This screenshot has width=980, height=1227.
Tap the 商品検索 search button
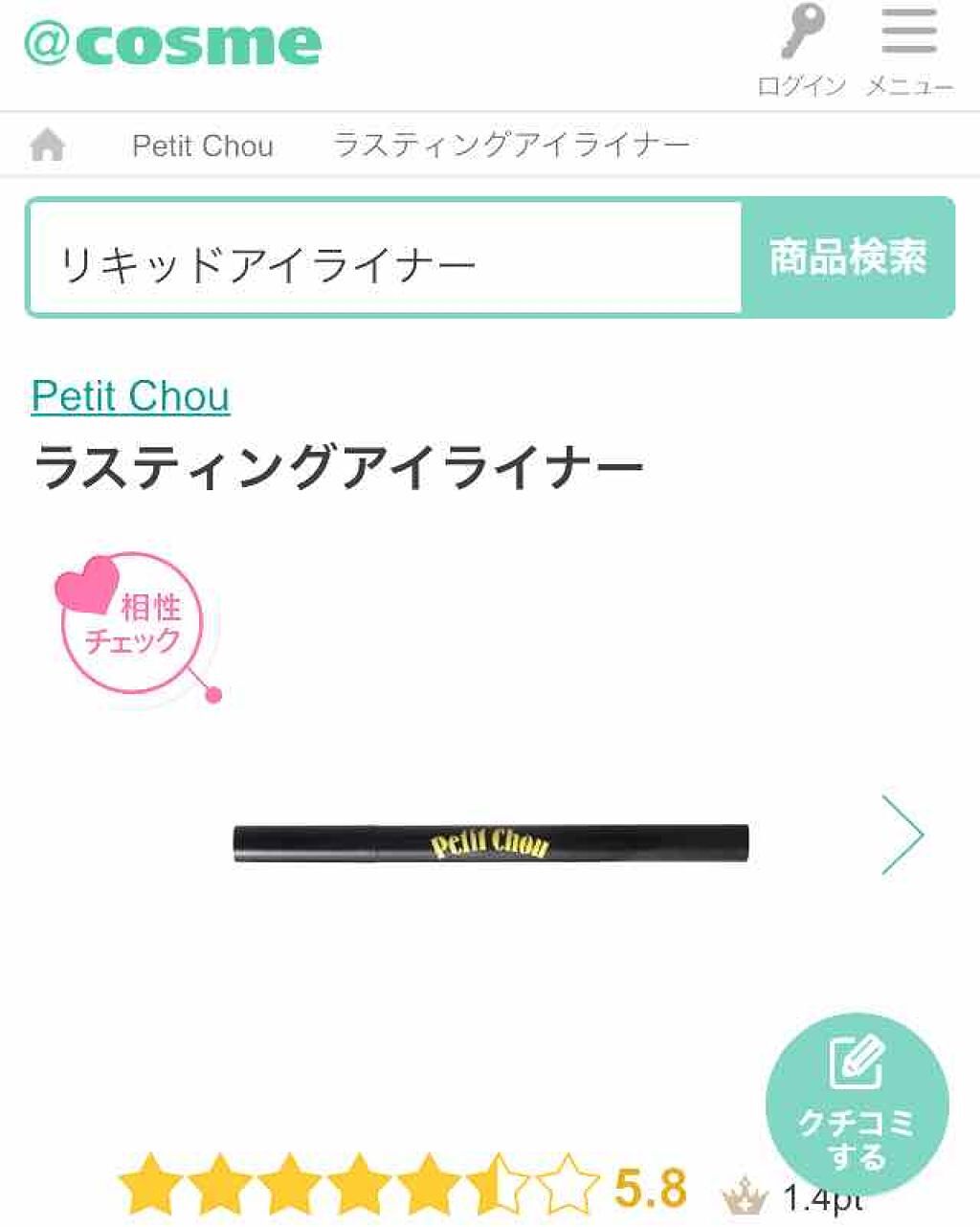point(848,257)
